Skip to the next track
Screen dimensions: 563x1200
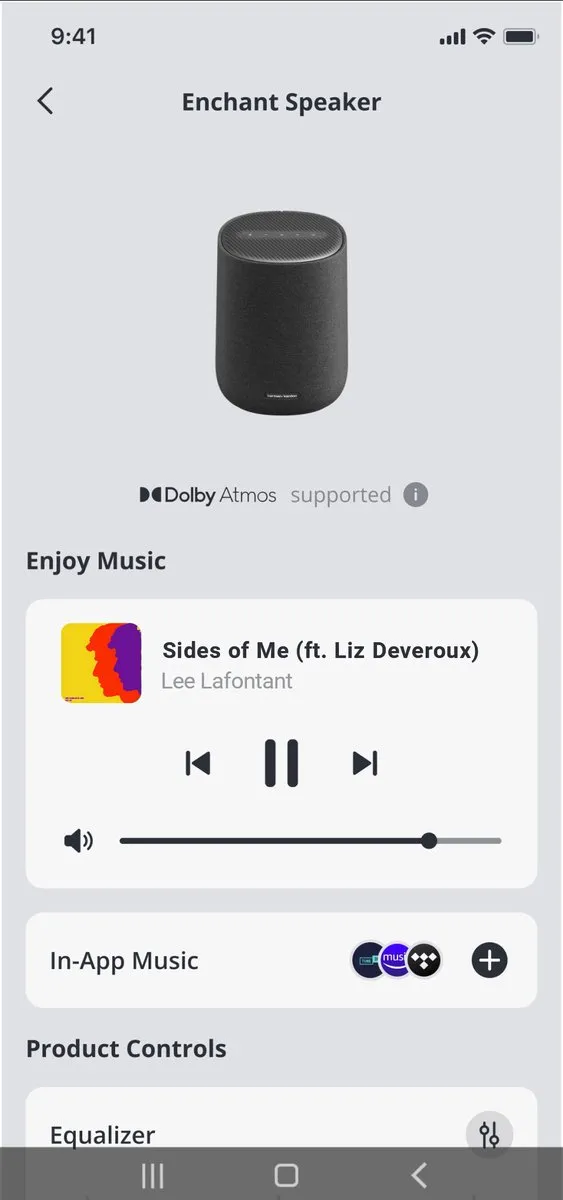click(365, 764)
